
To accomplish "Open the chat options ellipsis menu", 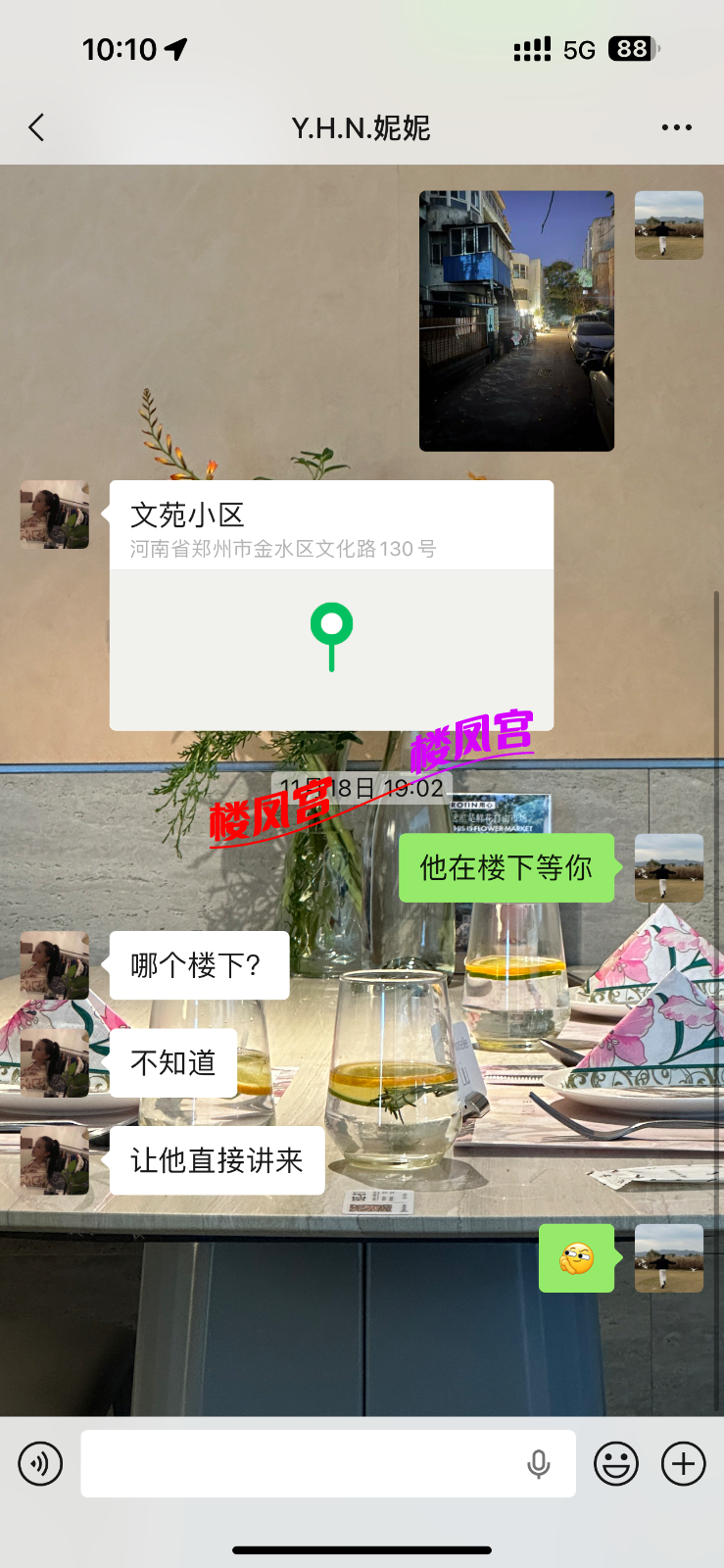I will (x=677, y=127).
